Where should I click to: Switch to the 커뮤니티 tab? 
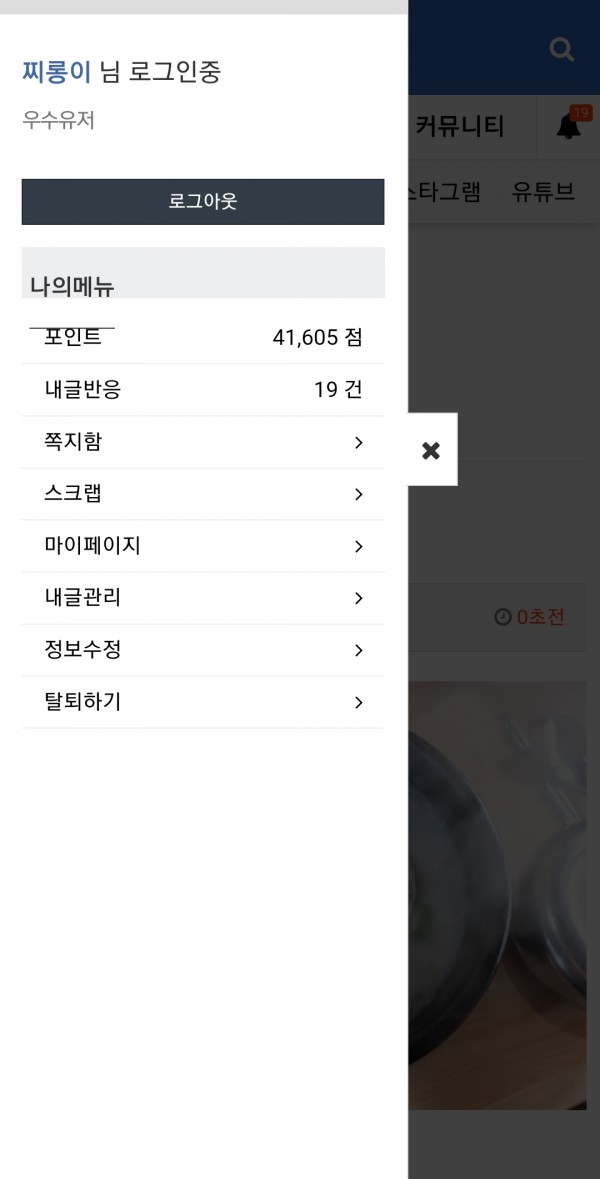click(460, 127)
